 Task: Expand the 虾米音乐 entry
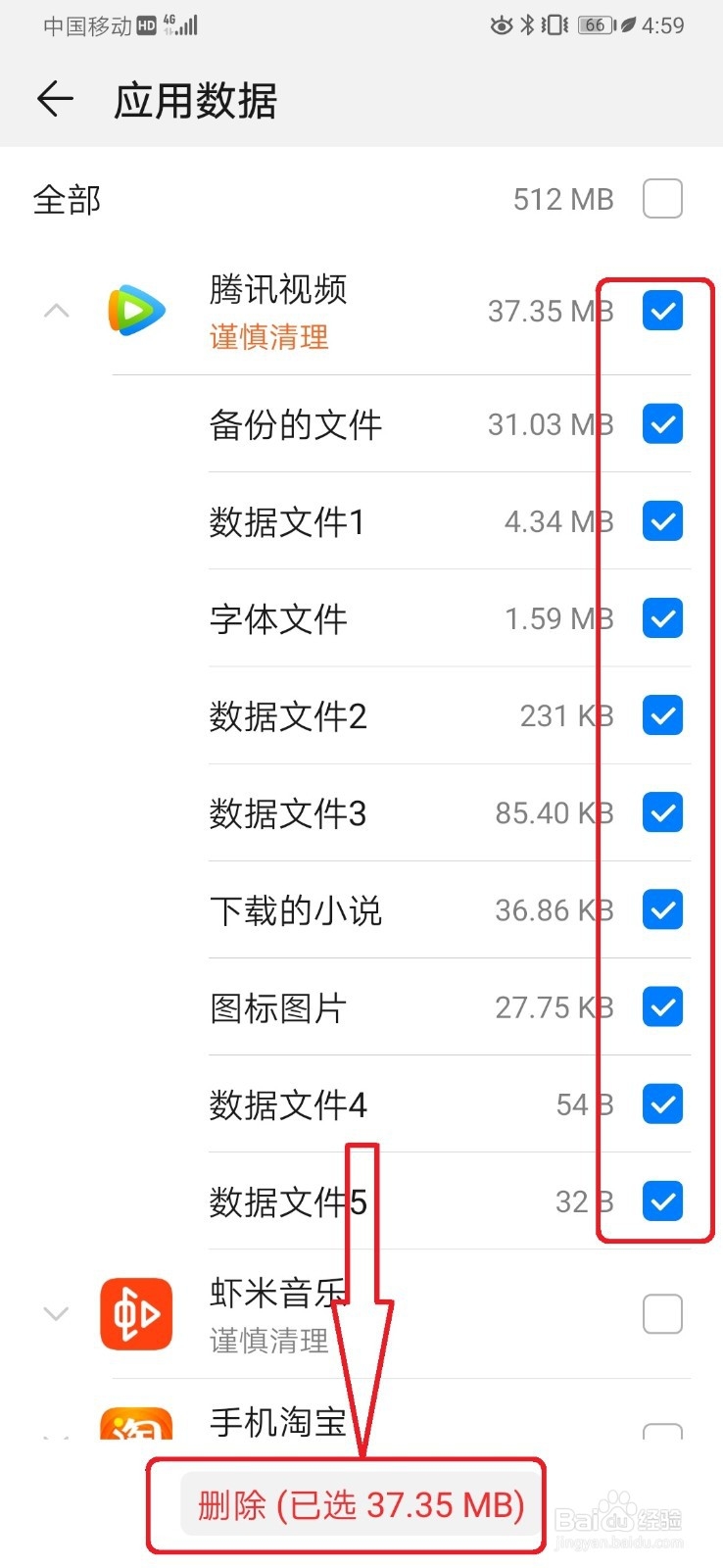coord(56,1314)
